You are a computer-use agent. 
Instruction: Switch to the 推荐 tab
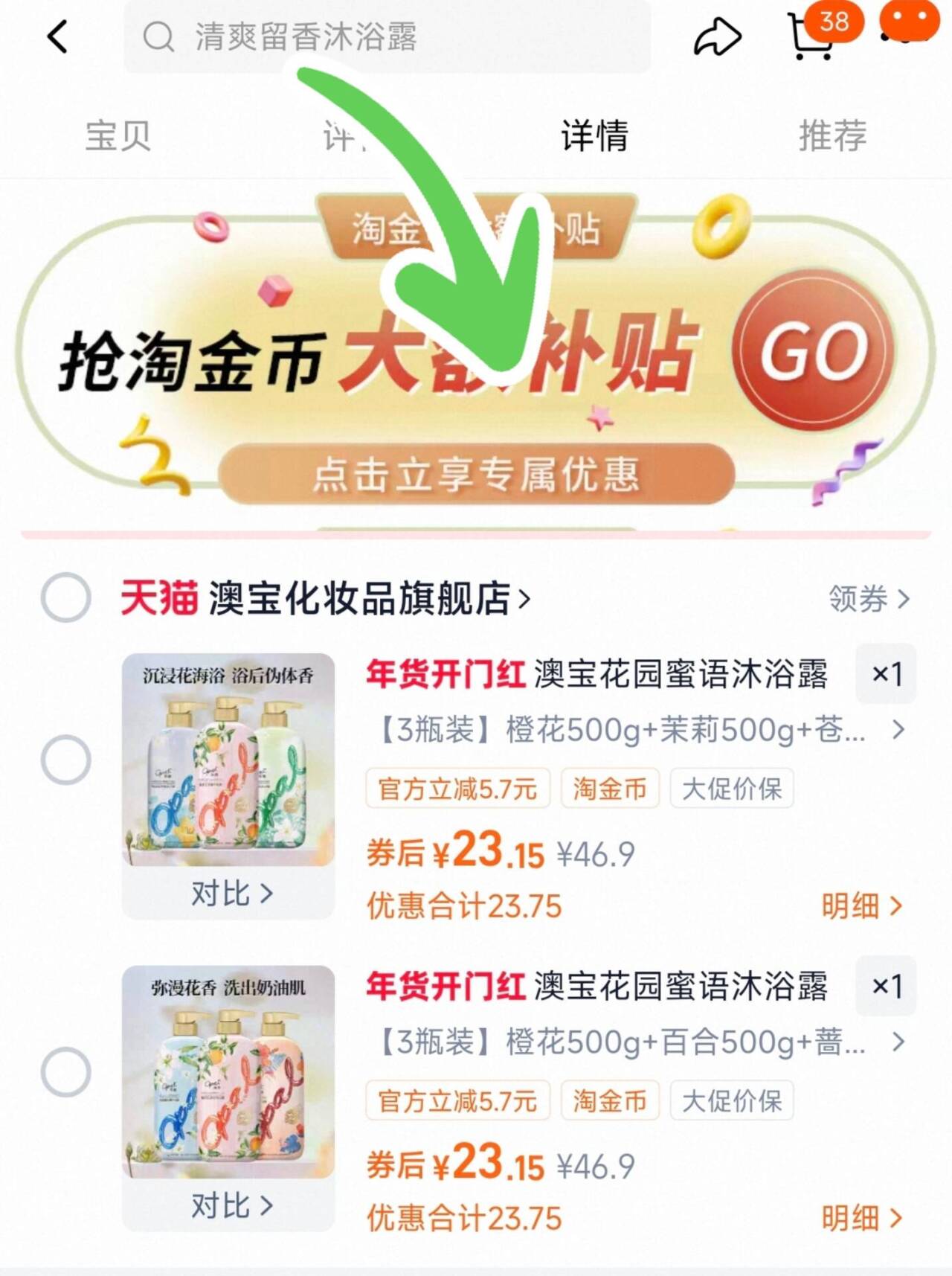[x=833, y=135]
